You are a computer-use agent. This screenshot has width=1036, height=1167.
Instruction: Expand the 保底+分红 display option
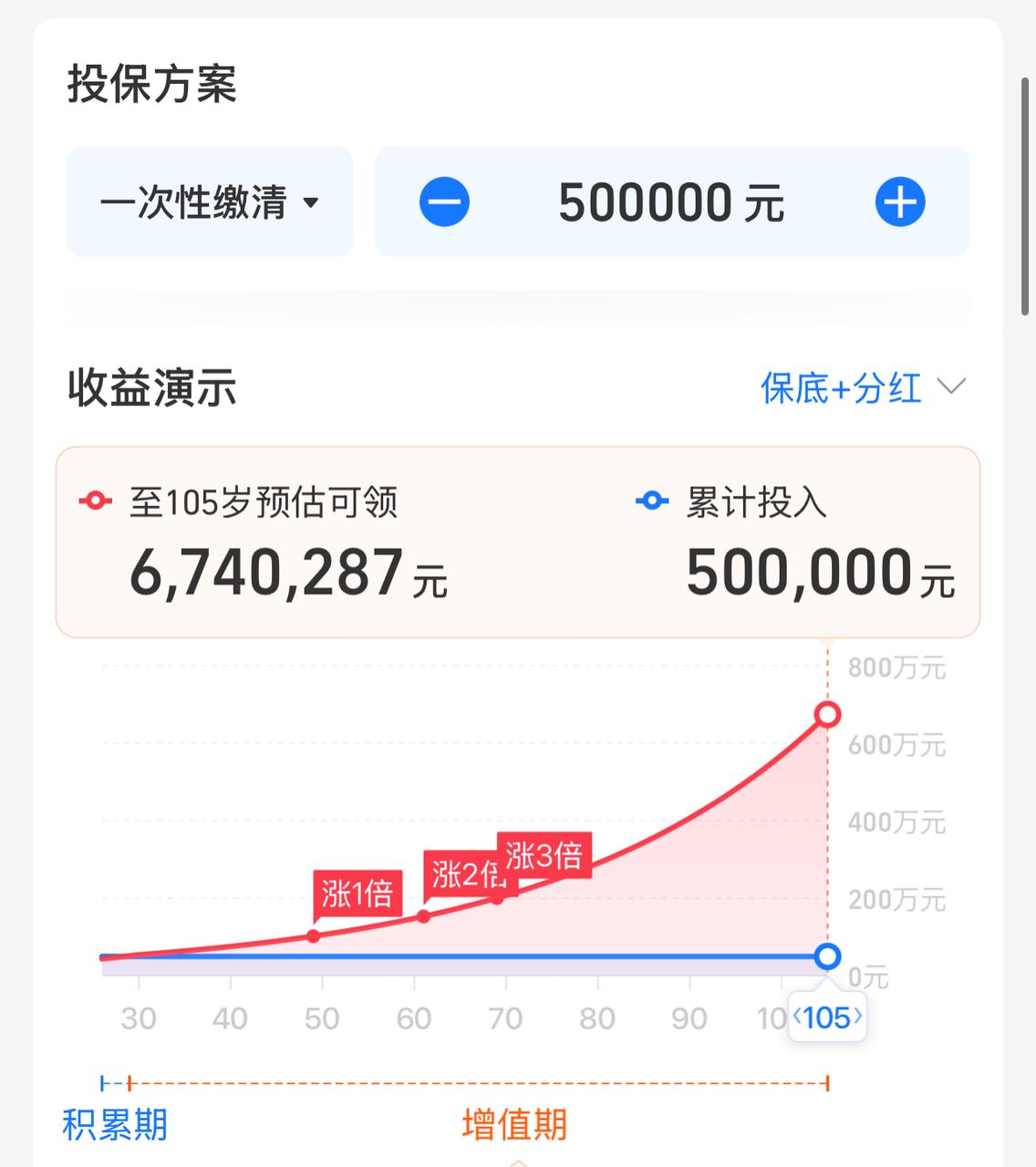pos(862,388)
